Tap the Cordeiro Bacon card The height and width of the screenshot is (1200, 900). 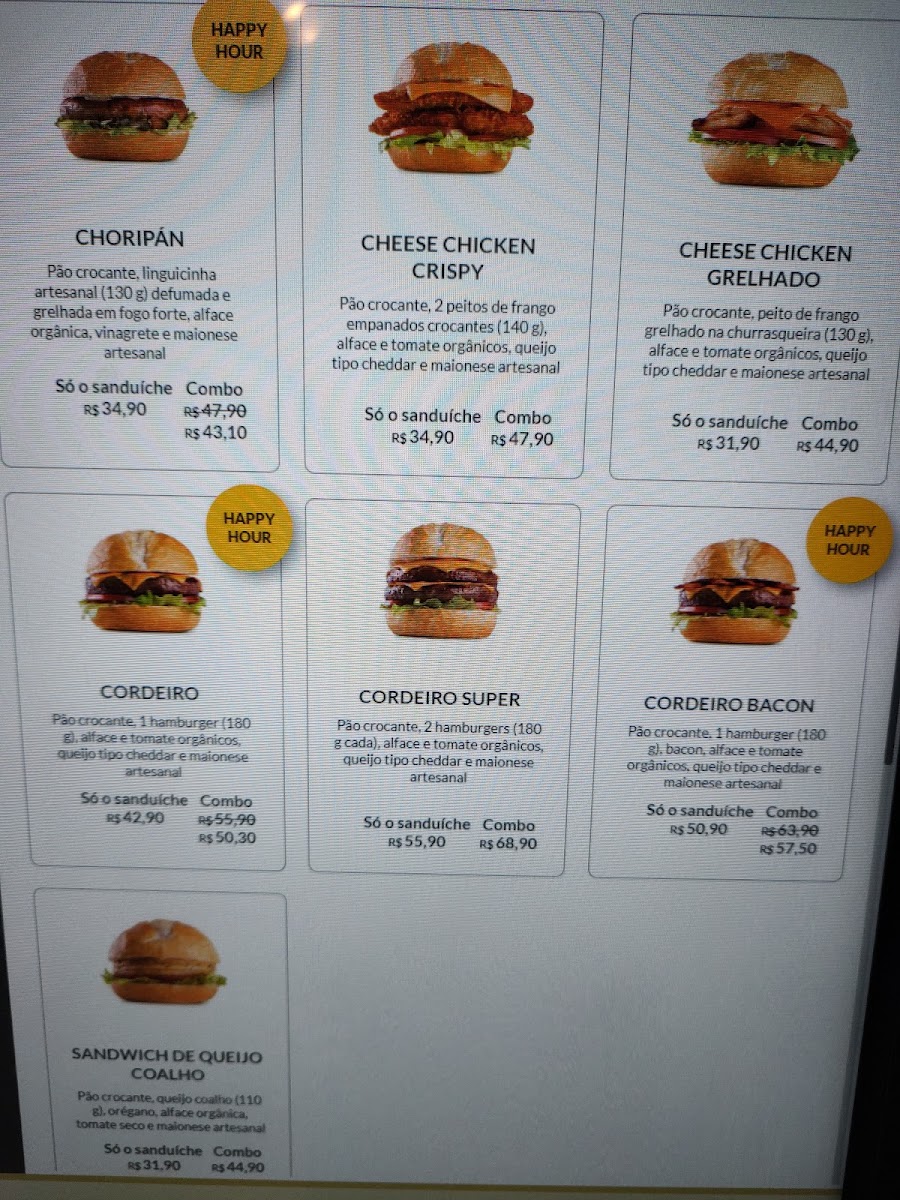(728, 704)
